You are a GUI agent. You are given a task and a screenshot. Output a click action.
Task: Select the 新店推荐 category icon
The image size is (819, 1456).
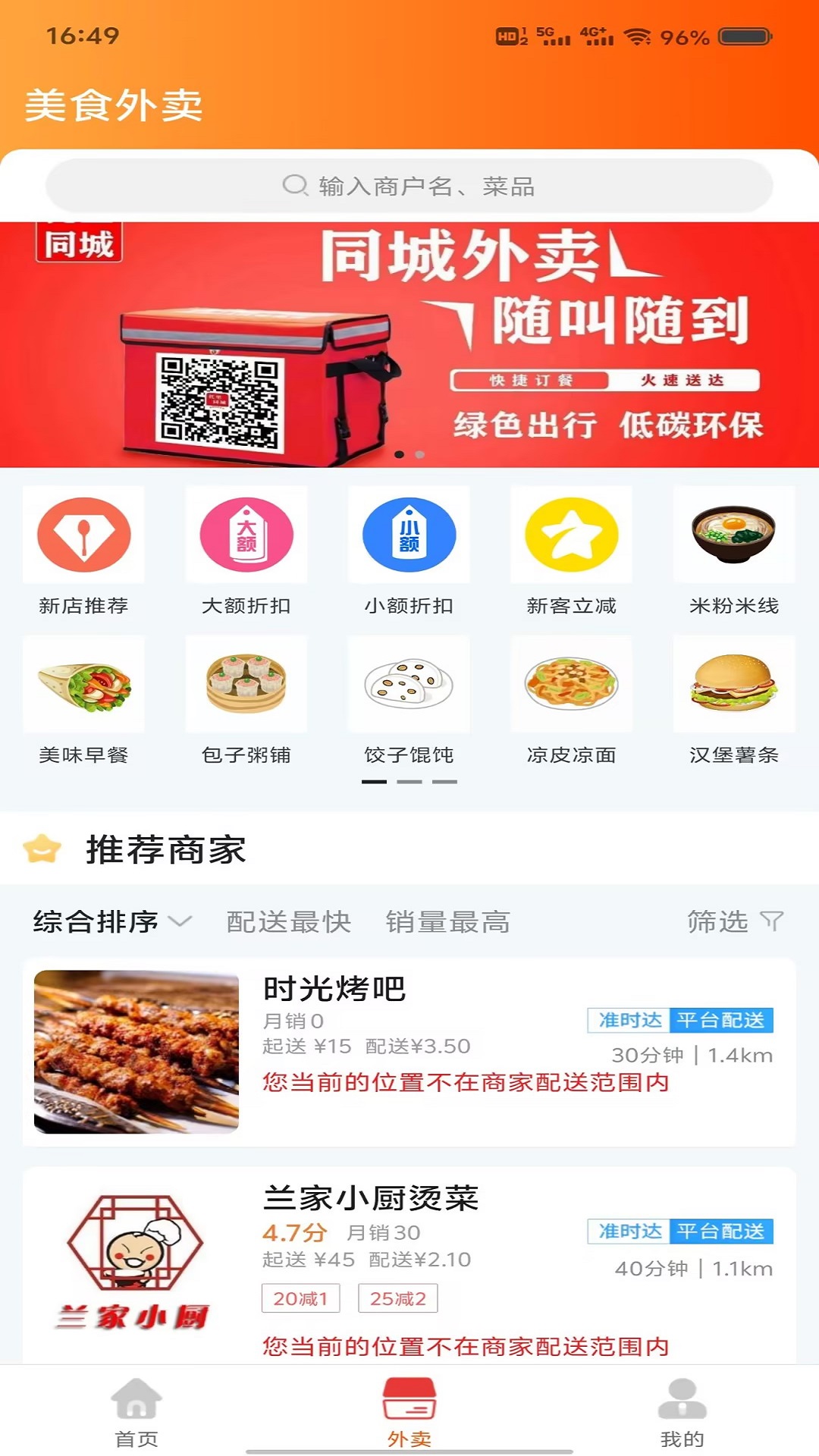pos(83,535)
